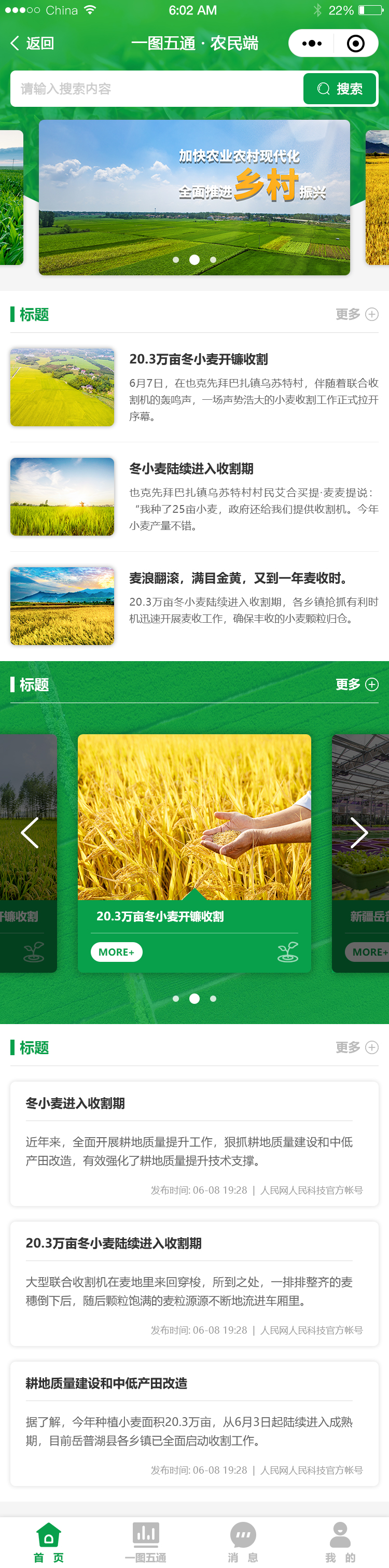389x1568 pixels.
Task: Open 更多 in the first 标题 section
Action: point(357,314)
